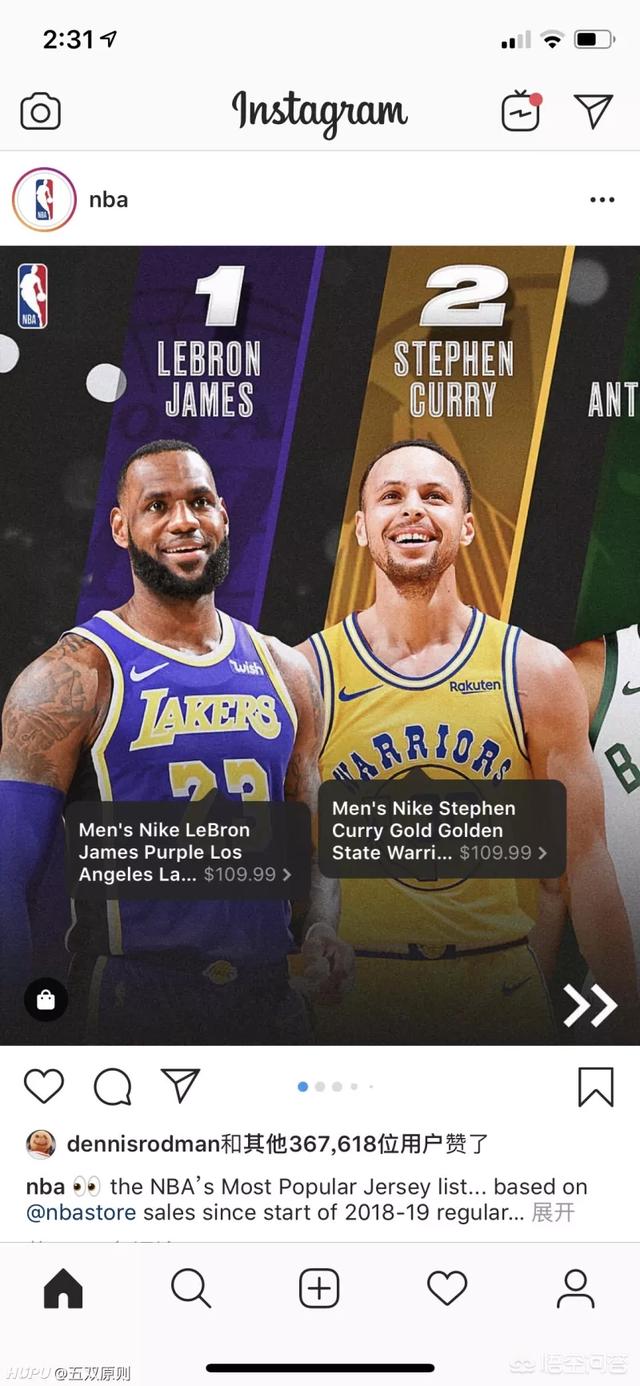Switch to the Search tab
640x1386 pixels.
191,1289
